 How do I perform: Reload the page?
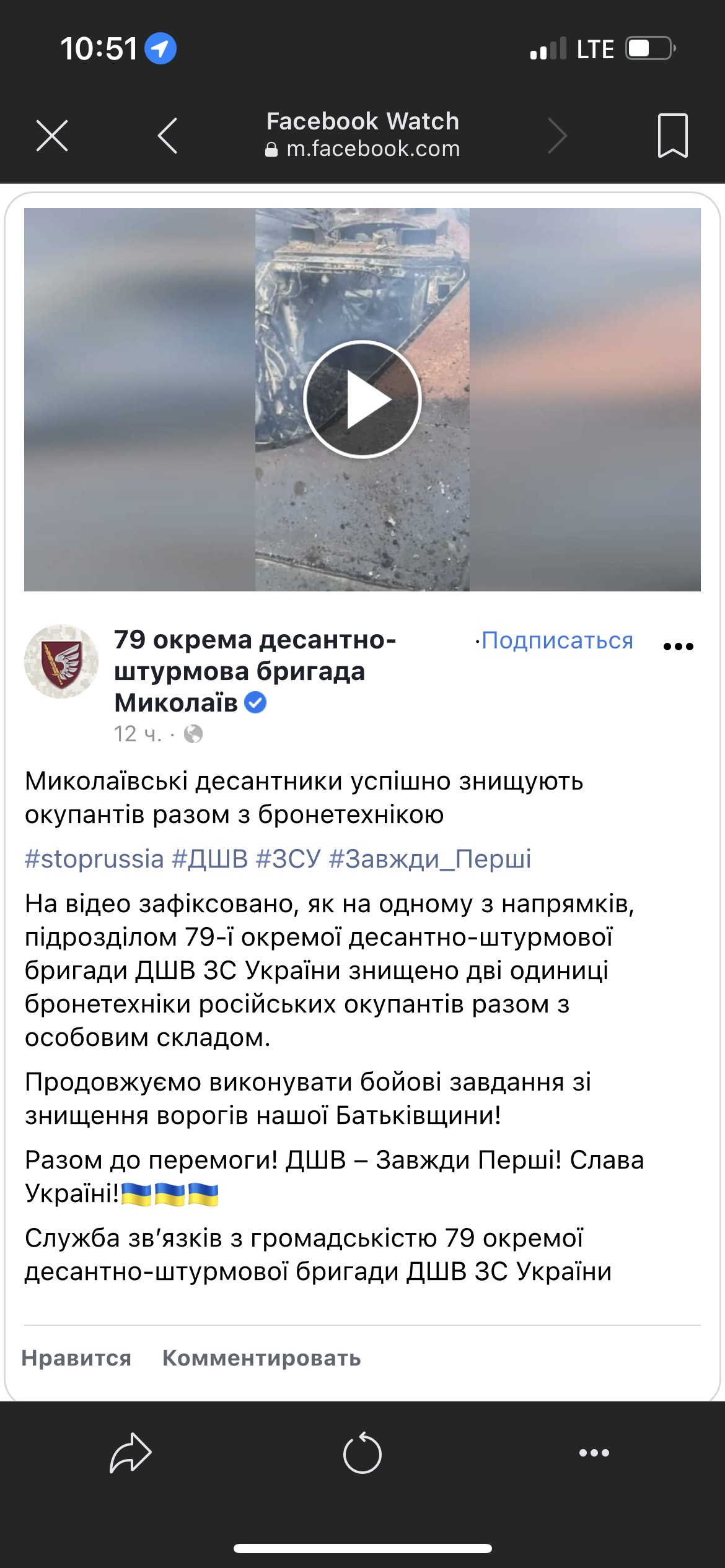362,1453
